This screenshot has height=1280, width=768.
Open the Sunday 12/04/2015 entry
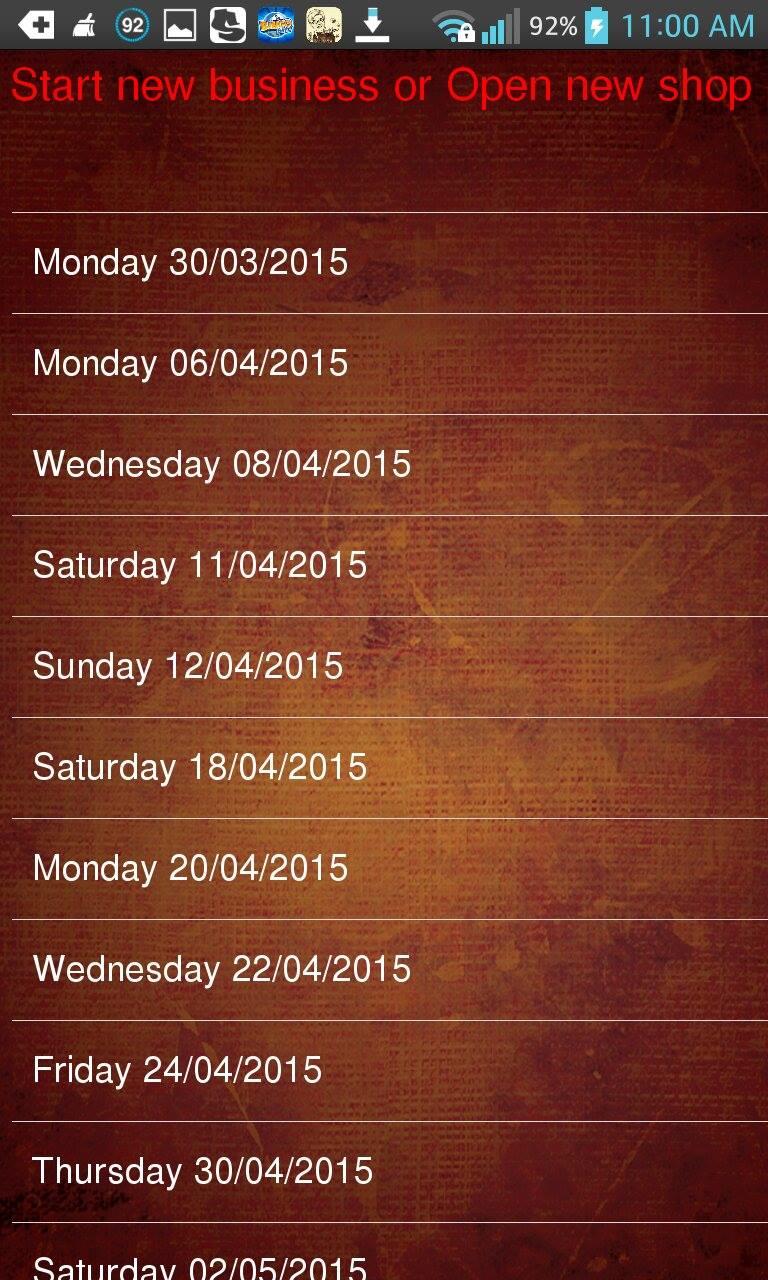pyautogui.click(x=188, y=666)
